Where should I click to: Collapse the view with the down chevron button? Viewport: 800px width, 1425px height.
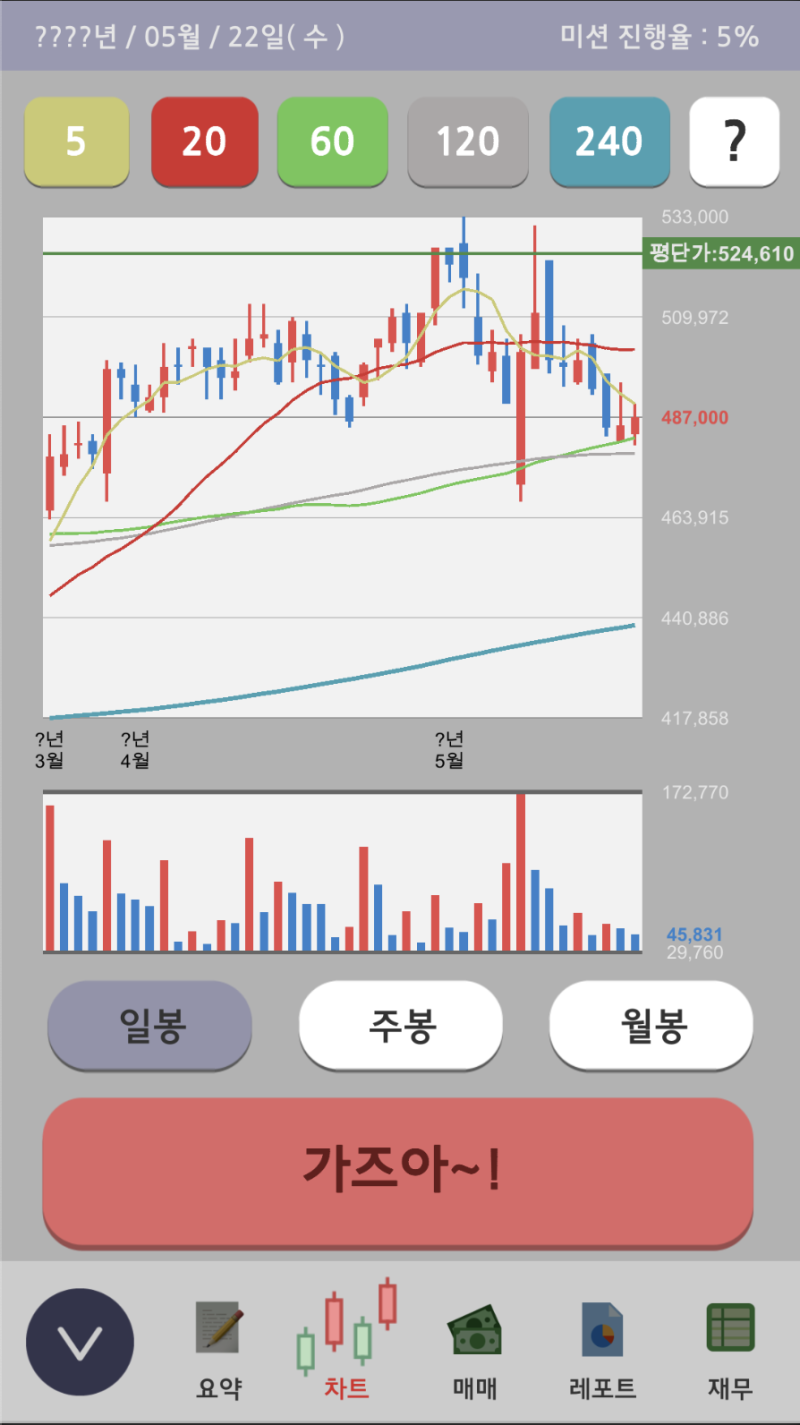(x=81, y=1341)
